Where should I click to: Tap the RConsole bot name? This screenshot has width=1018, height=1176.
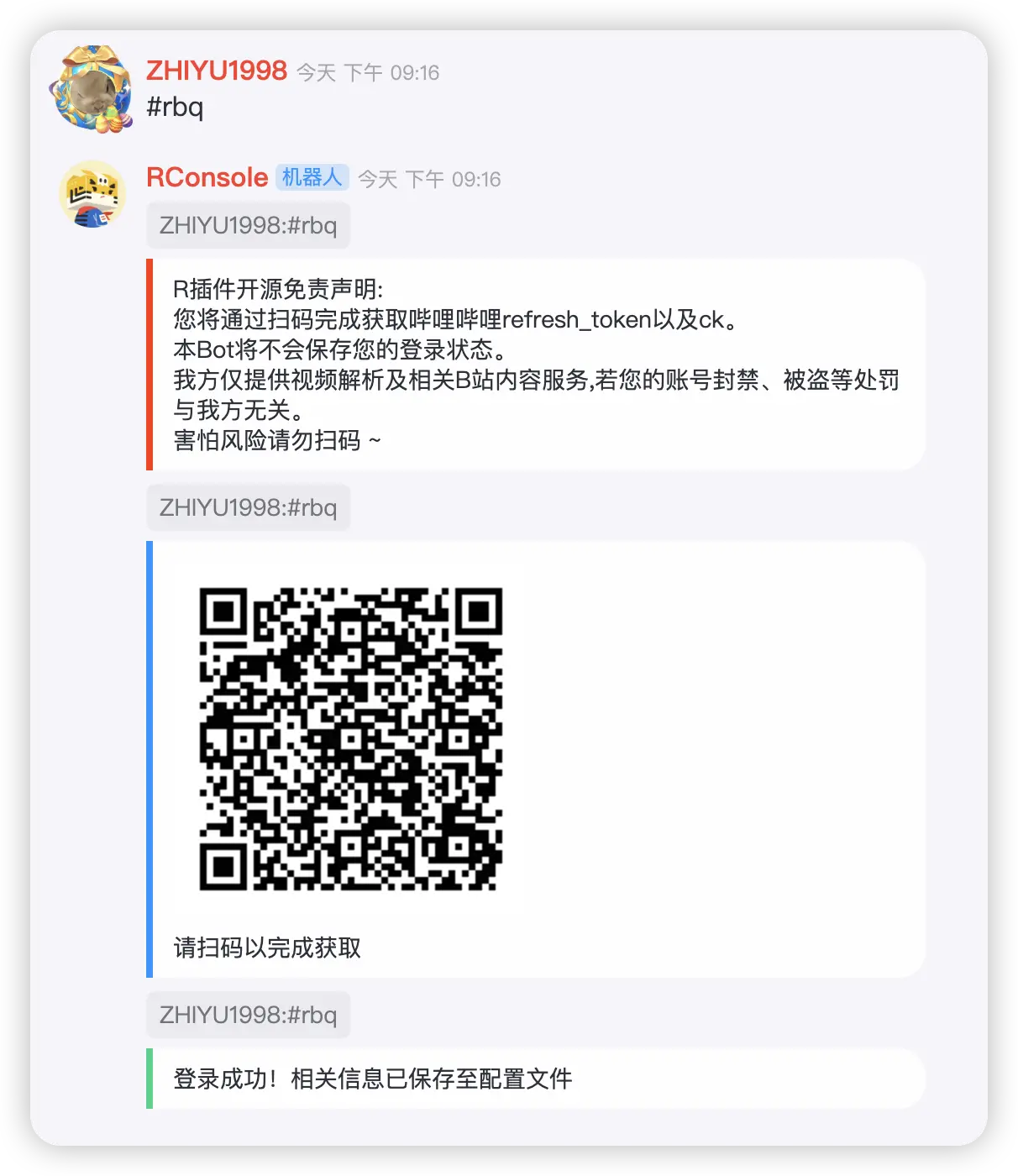tap(207, 177)
